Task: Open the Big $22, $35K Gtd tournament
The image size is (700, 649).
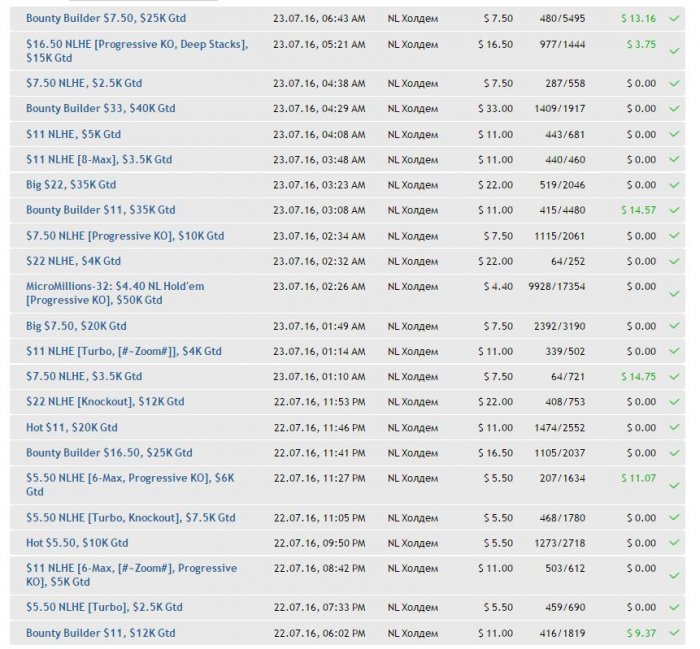Action: click(71, 185)
